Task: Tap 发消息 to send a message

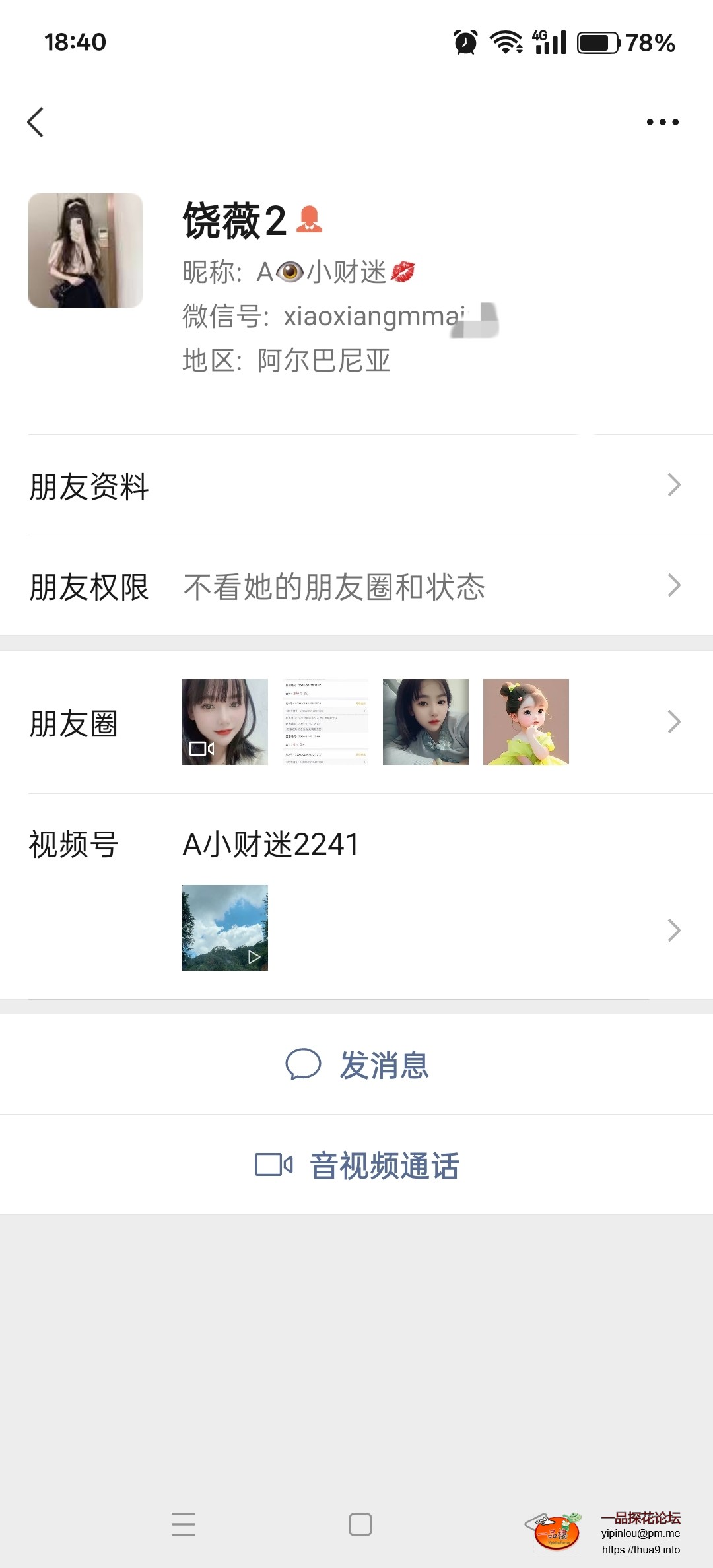Action: point(357,1065)
